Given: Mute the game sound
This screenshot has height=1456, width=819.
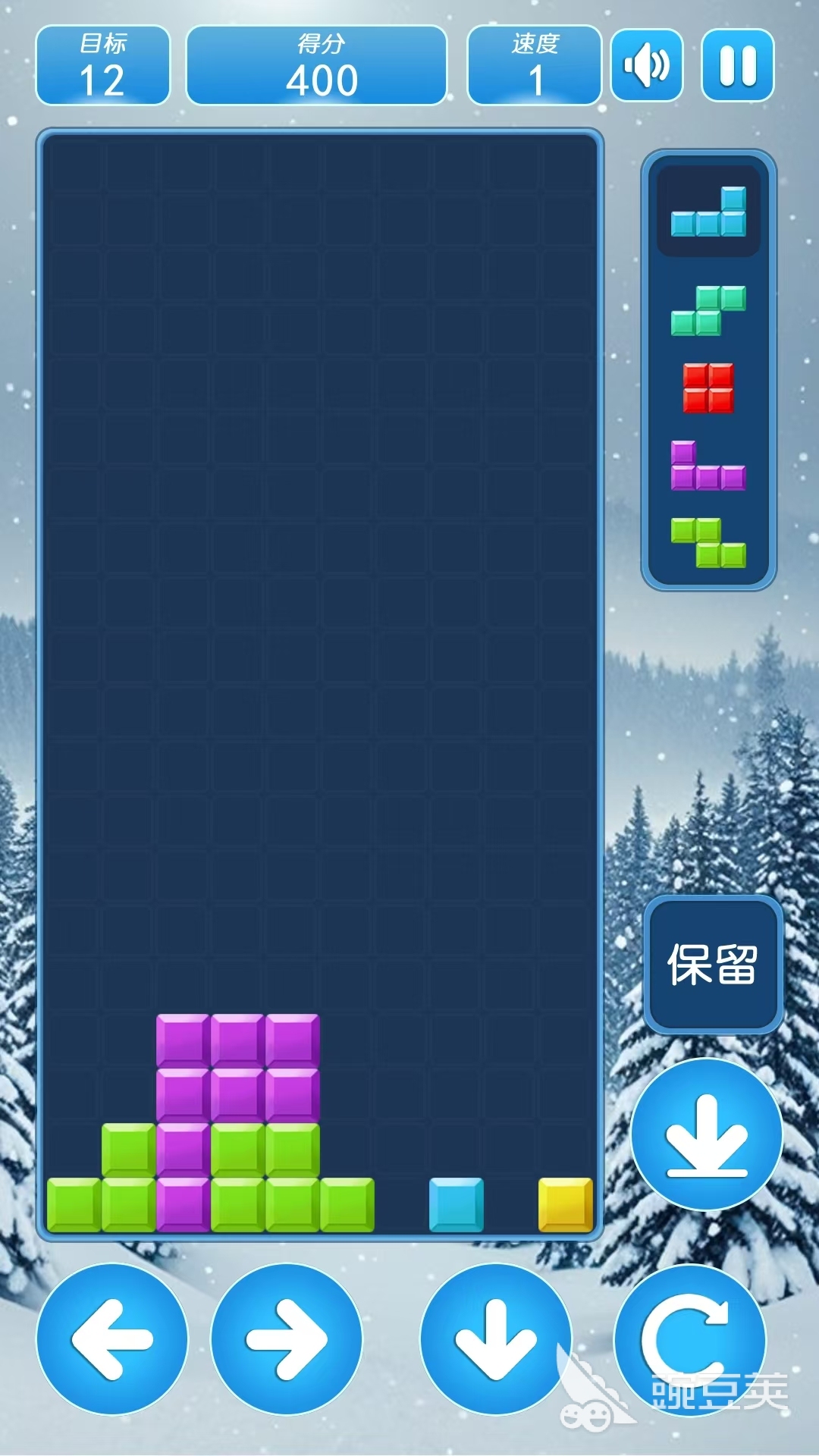Looking at the screenshot, I should click(x=646, y=66).
